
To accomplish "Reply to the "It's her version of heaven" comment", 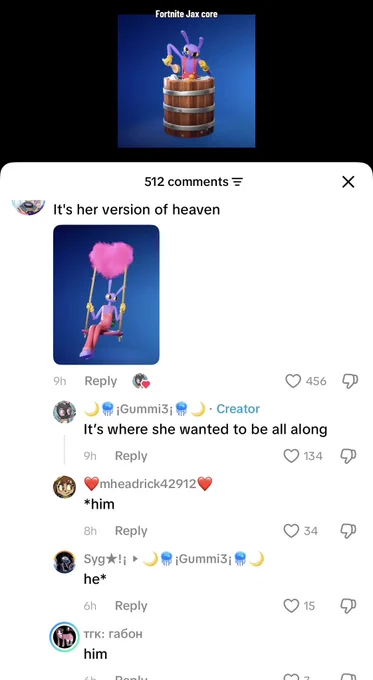I will point(101,381).
